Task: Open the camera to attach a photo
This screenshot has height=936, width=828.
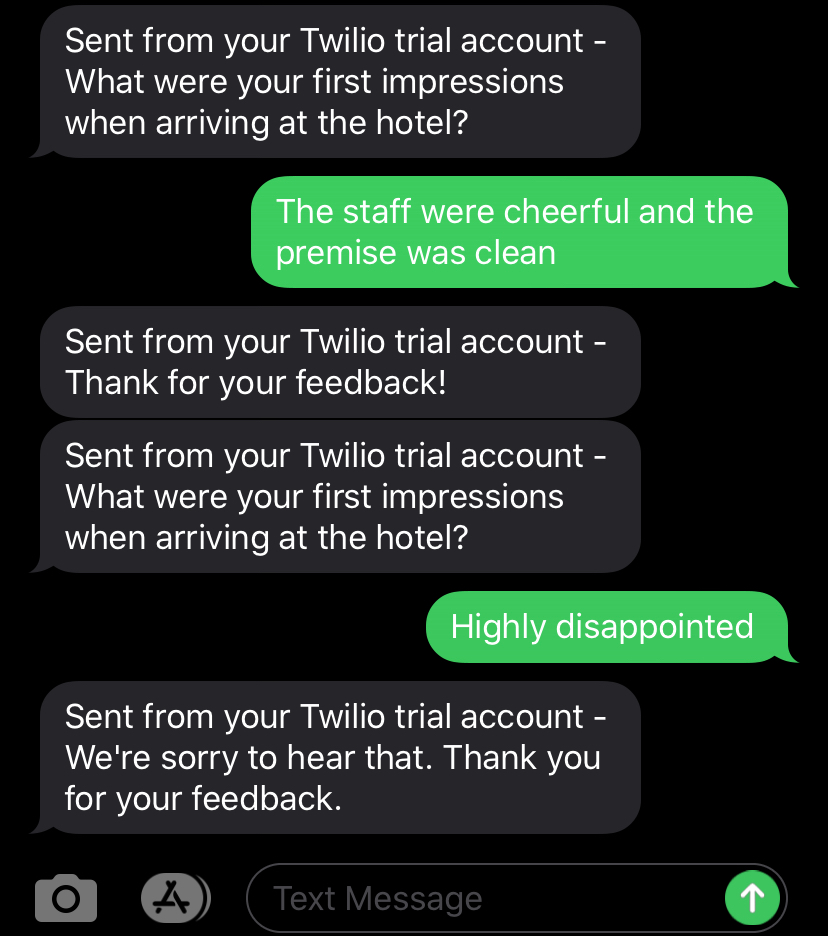Action: (66, 897)
